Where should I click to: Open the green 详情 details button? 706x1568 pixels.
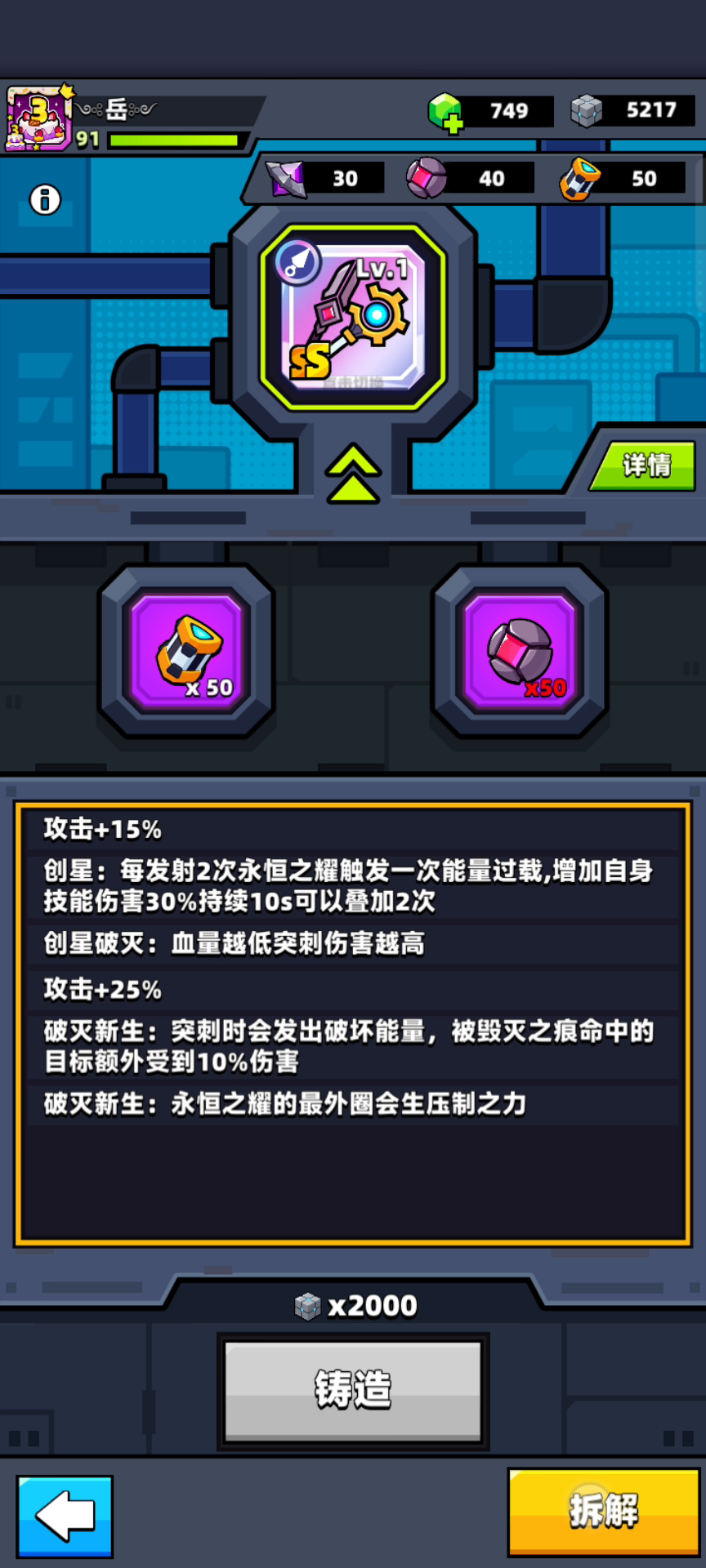[645, 465]
